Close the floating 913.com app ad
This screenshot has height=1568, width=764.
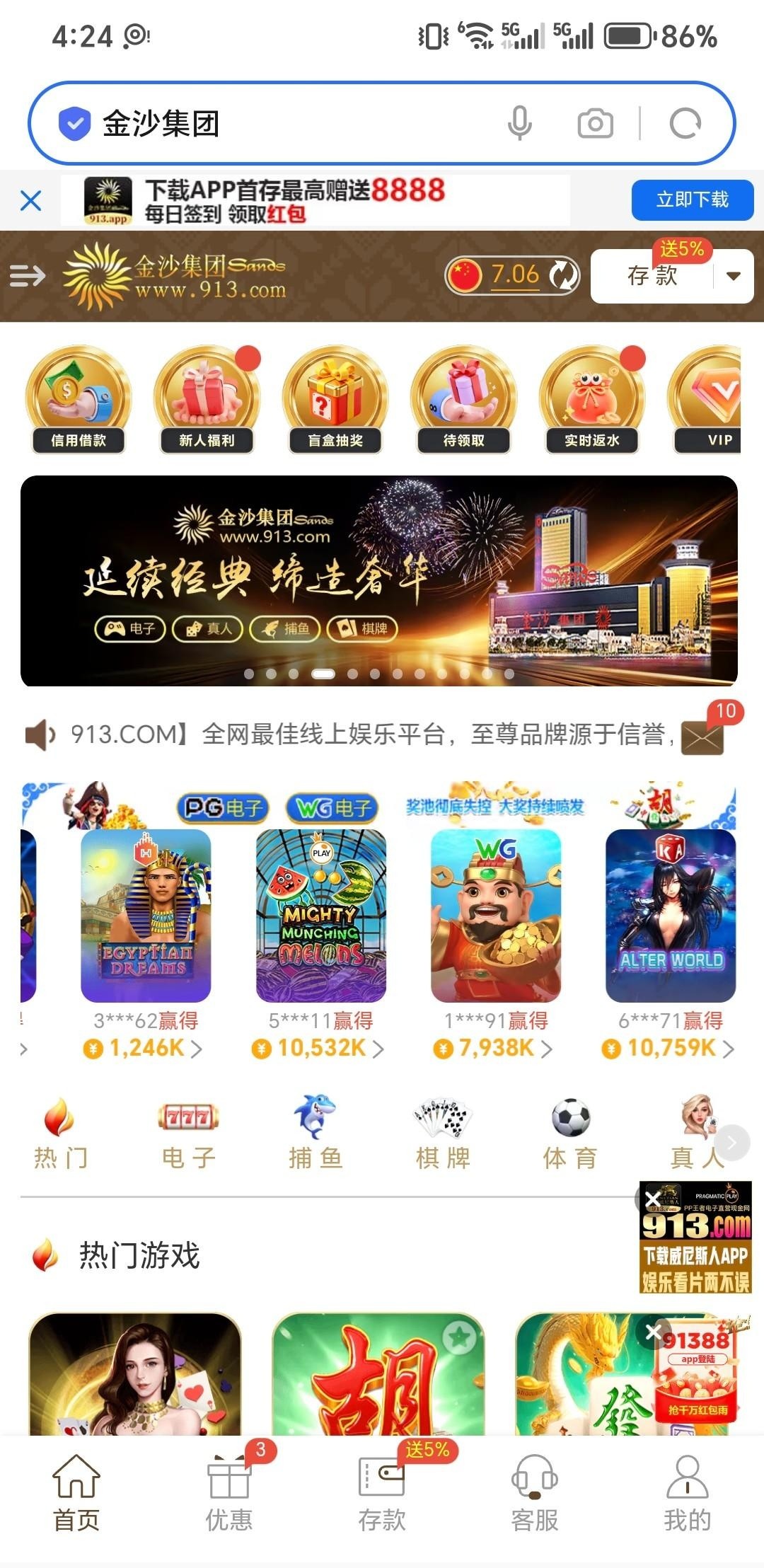[x=652, y=1199]
